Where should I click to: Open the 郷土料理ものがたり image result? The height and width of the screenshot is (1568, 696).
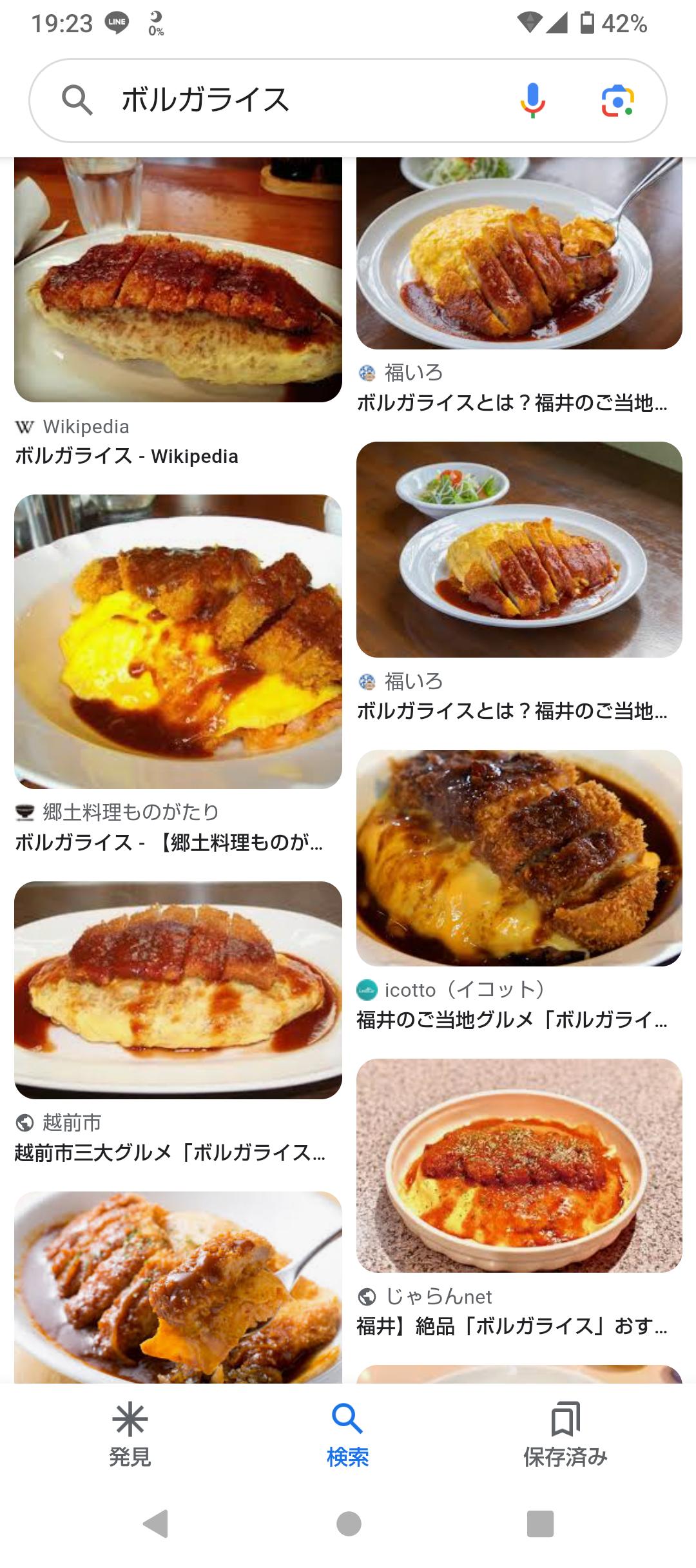click(178, 642)
